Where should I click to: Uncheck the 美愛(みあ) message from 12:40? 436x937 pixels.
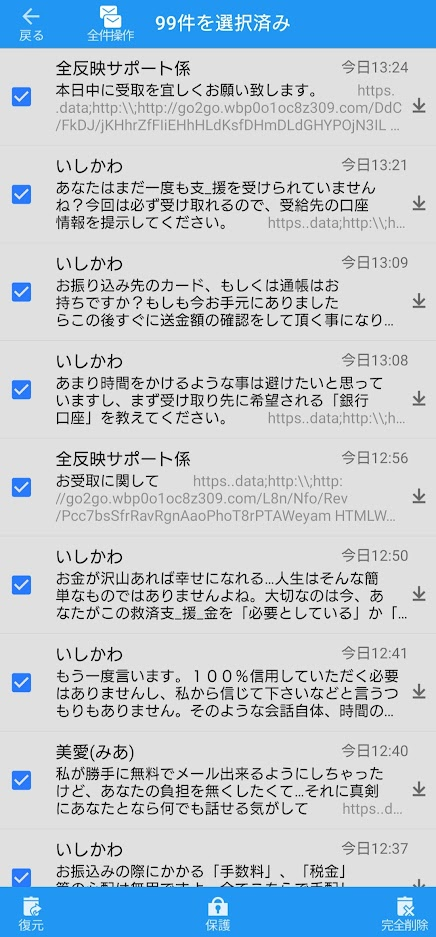pos(22,779)
